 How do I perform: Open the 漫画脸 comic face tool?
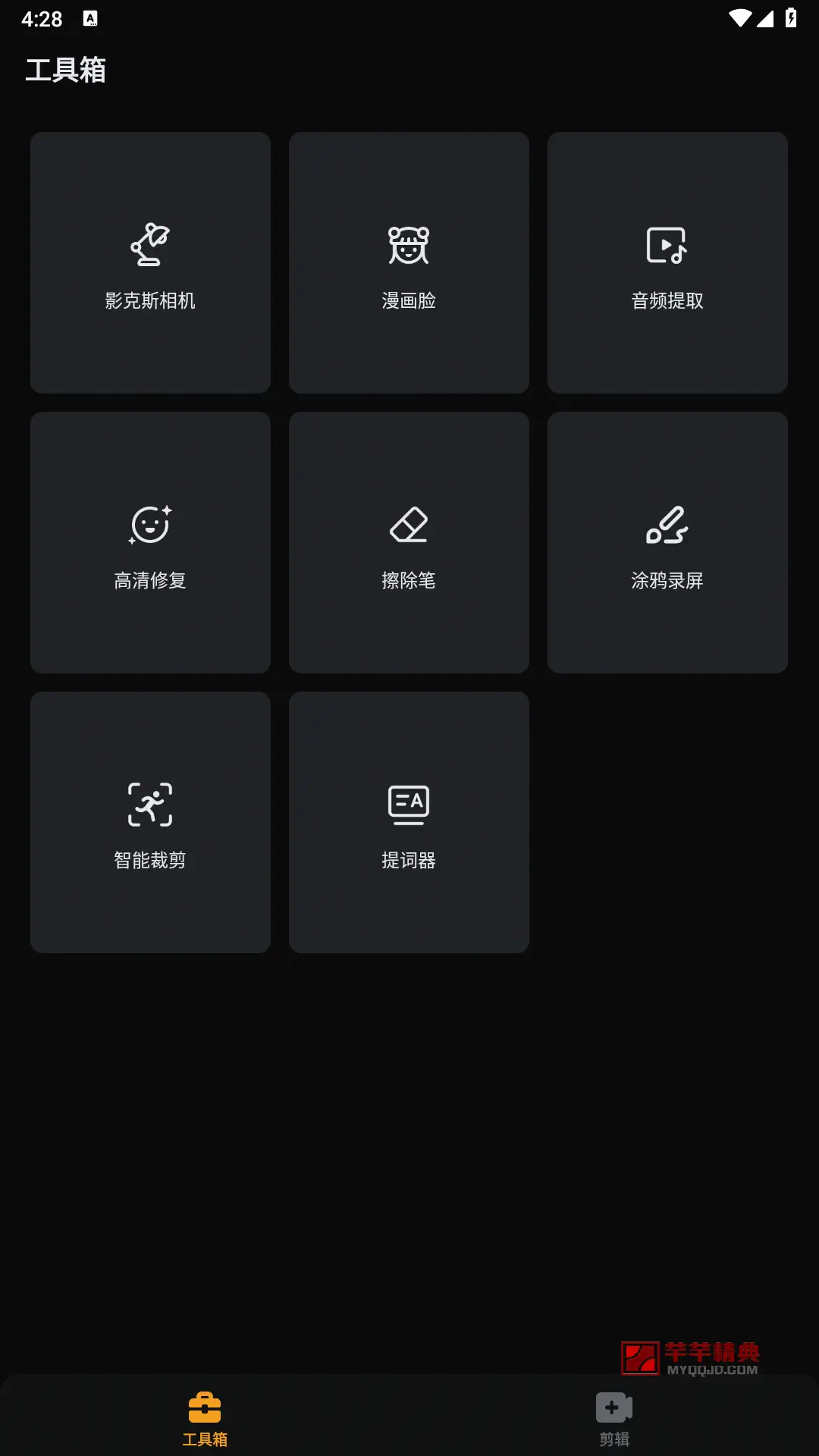[409, 262]
